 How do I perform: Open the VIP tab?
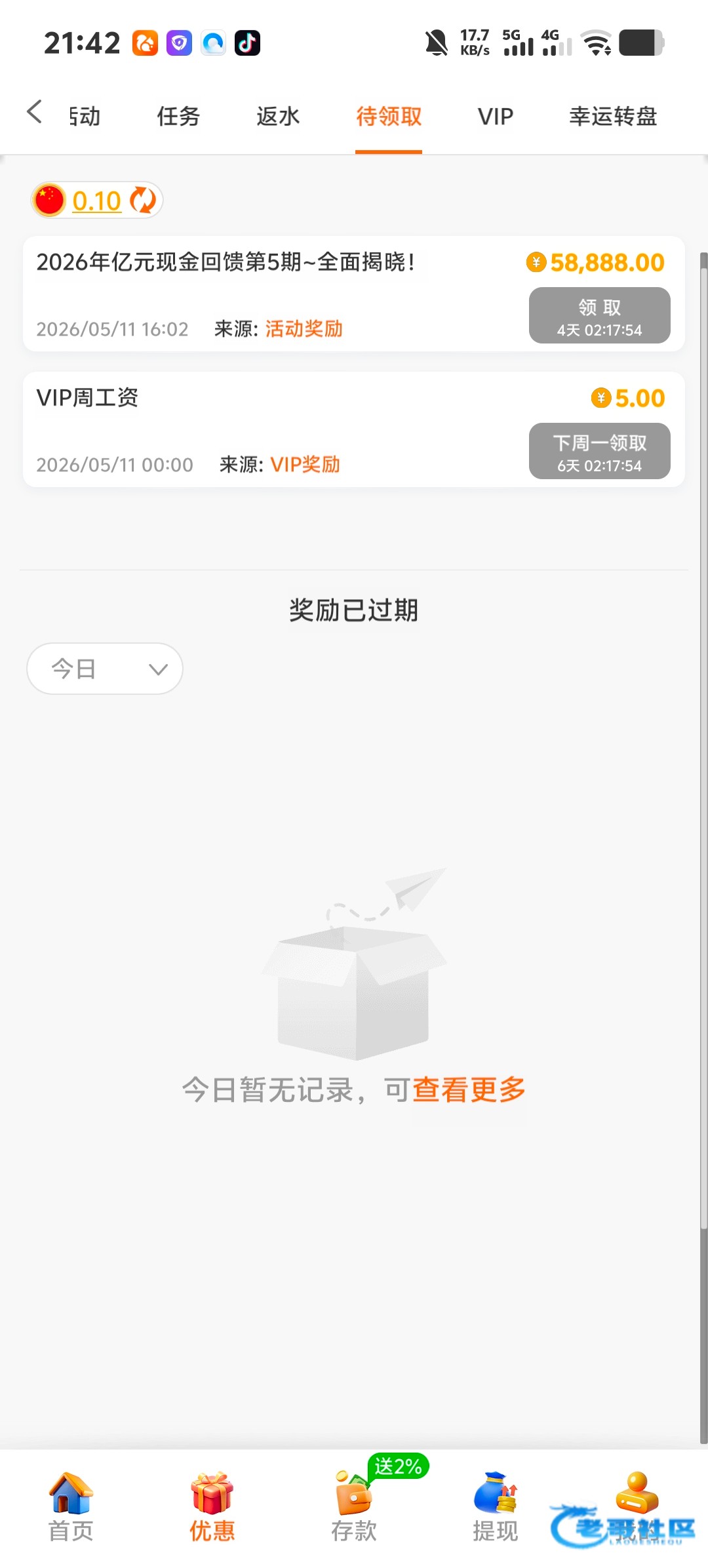(x=496, y=116)
